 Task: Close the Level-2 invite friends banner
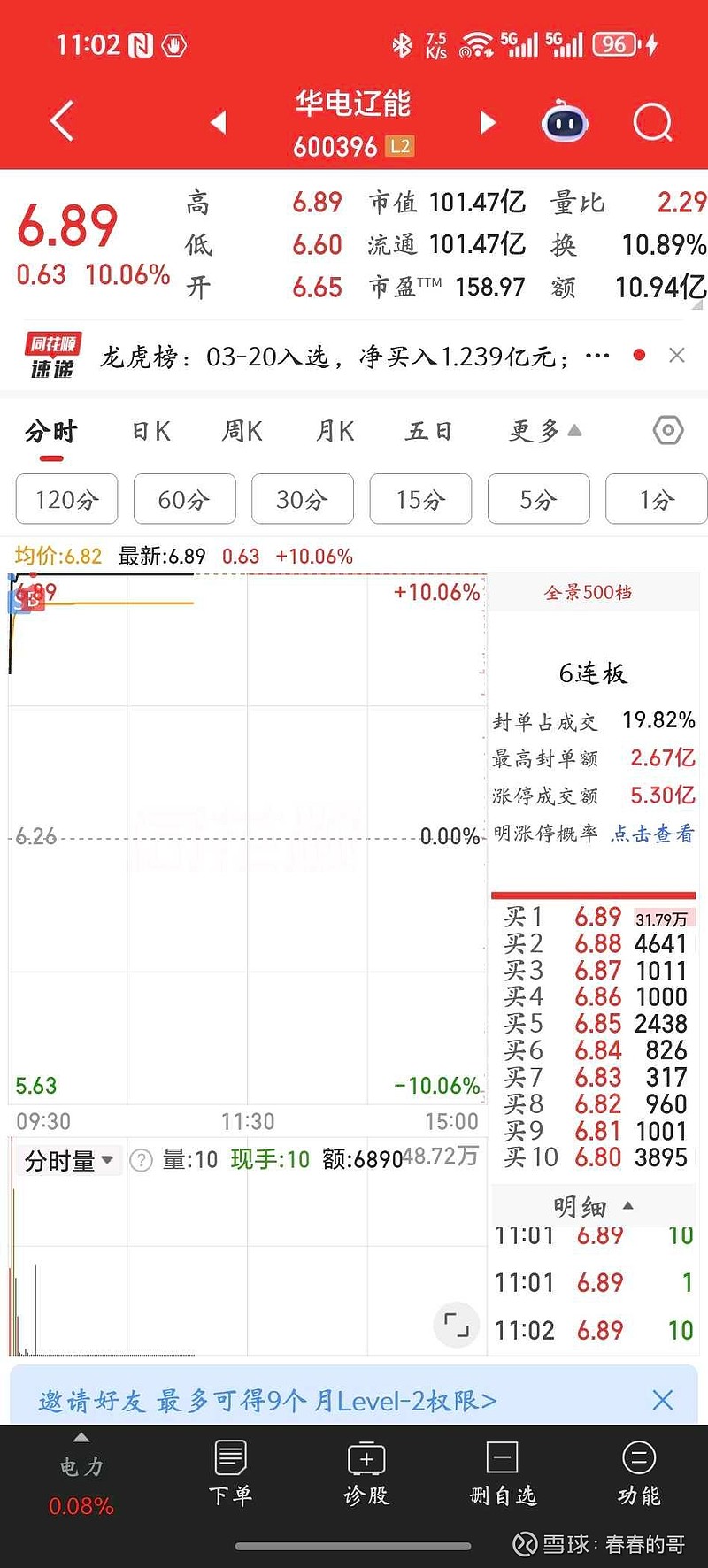click(662, 1401)
